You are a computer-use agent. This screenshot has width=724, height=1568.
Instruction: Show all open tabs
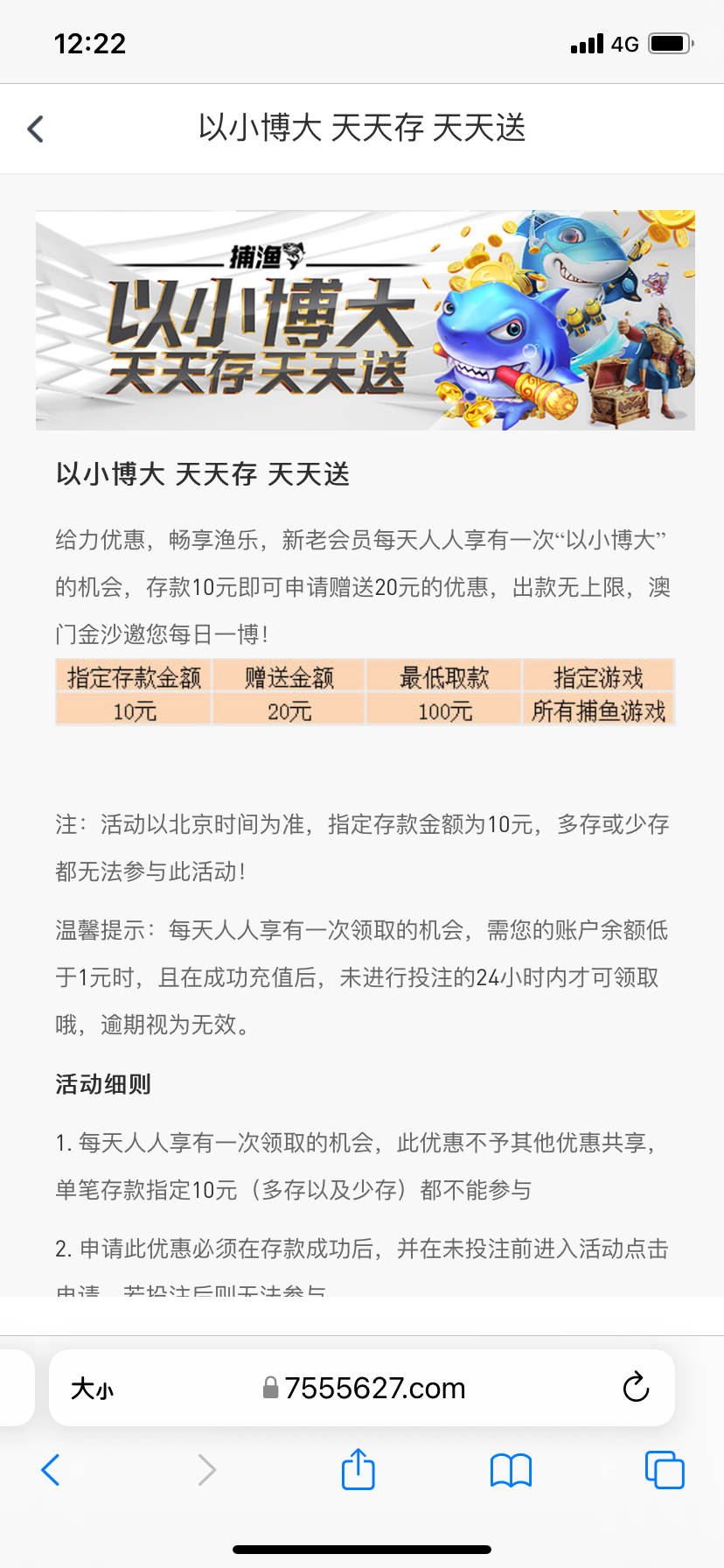click(x=664, y=1470)
